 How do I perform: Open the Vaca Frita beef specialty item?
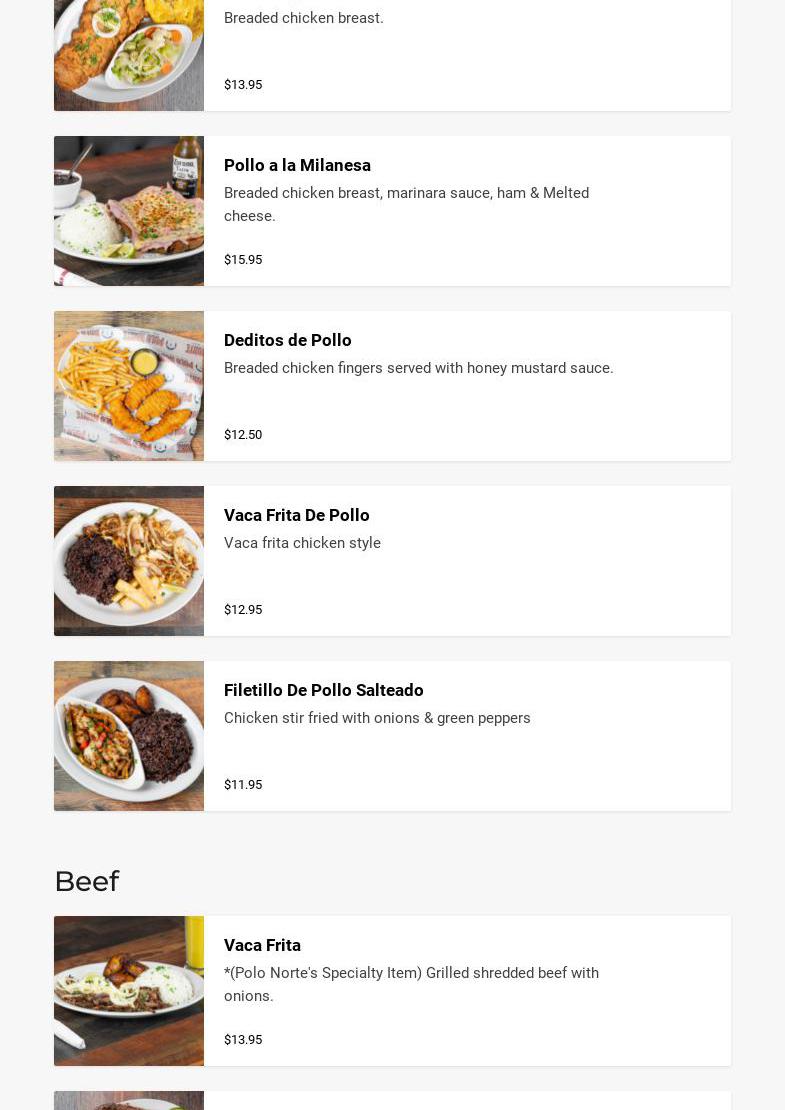point(263,946)
